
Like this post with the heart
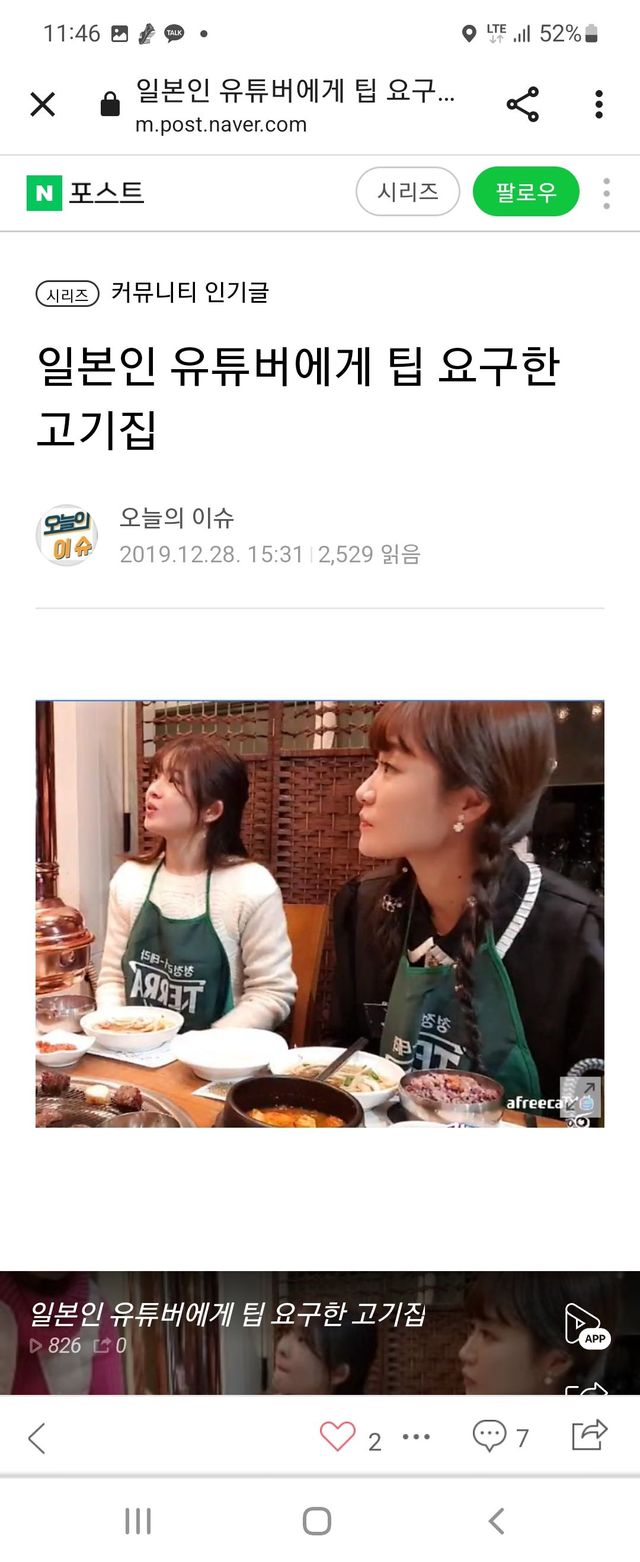(x=338, y=1437)
